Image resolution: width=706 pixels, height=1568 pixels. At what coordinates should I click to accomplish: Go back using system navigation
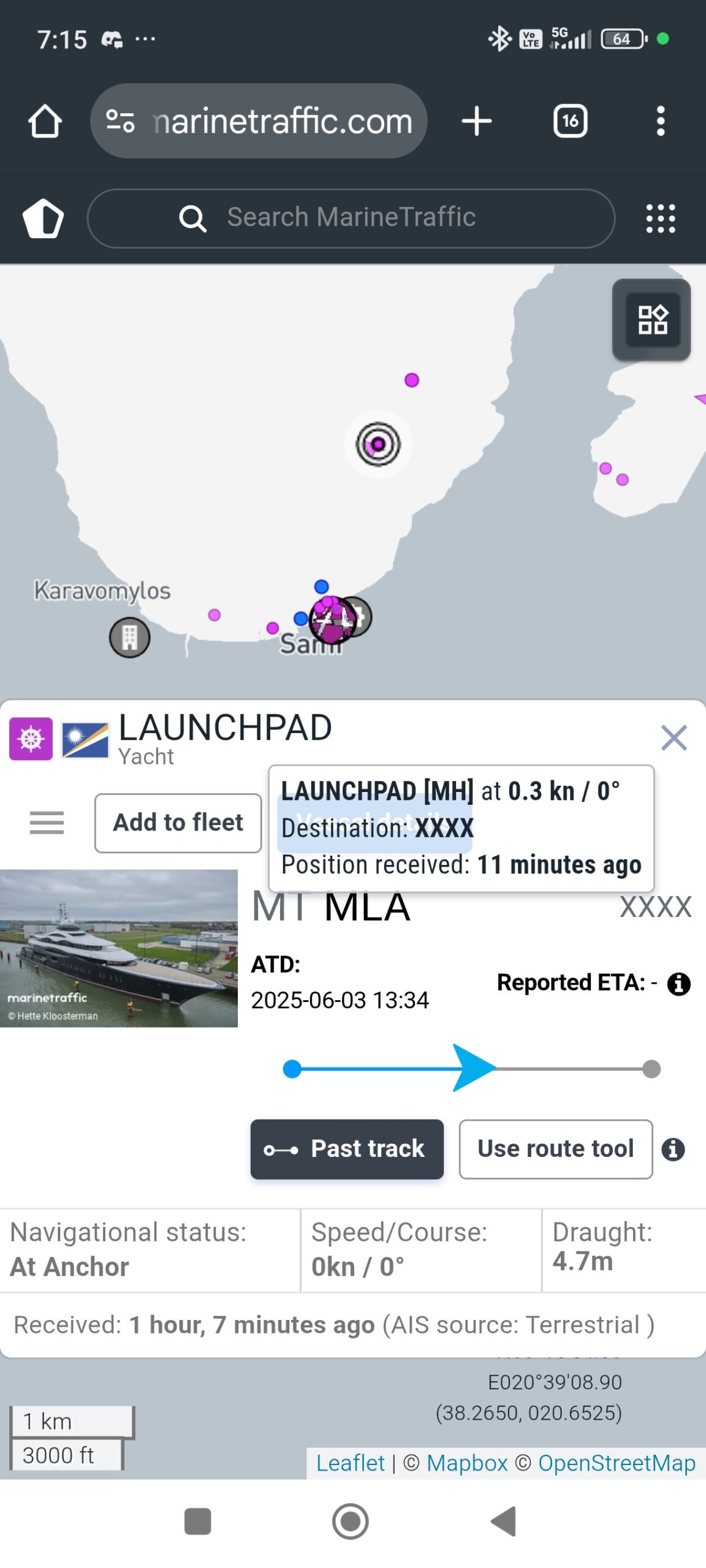[x=504, y=1521]
